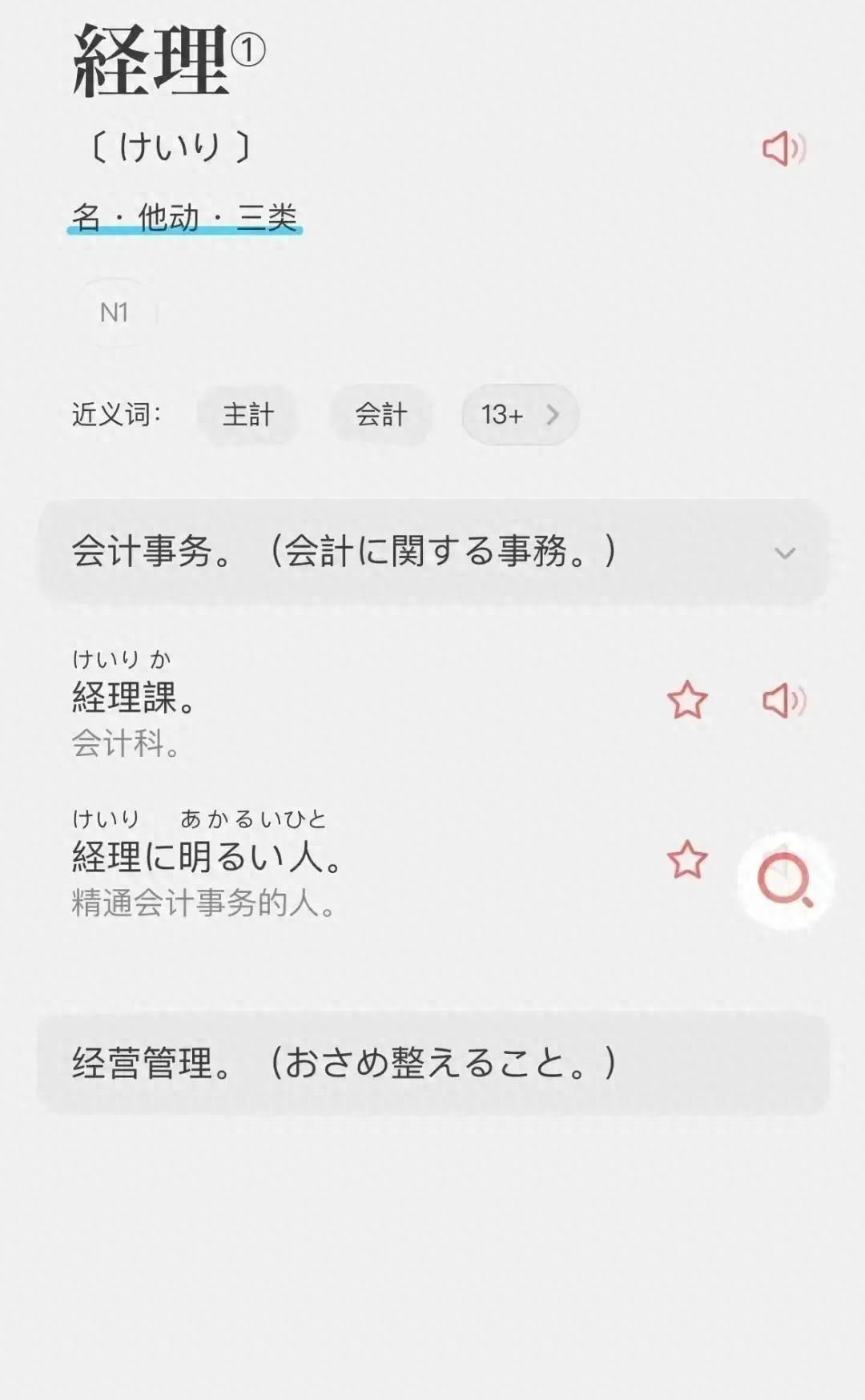865x1400 pixels.
Task: Select the 主計 synonym chip
Action: pyautogui.click(x=248, y=415)
